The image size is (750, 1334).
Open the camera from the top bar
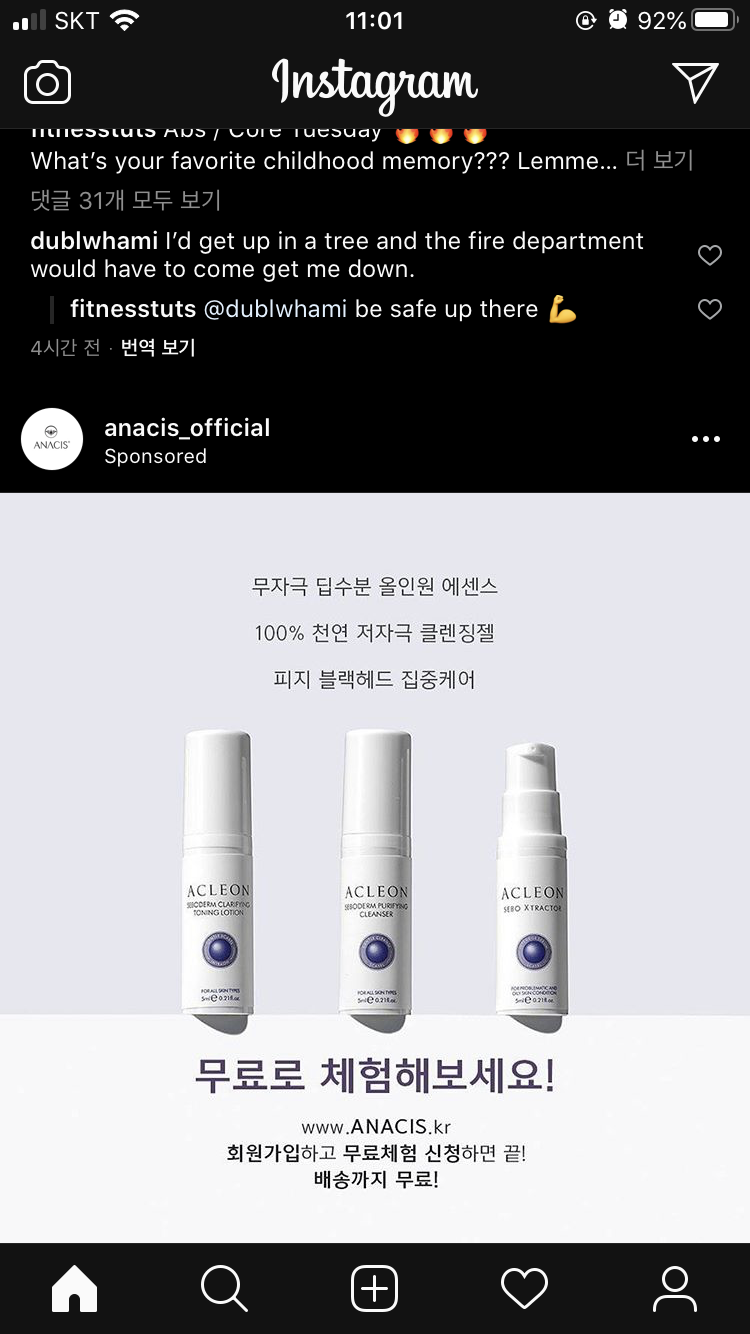click(47, 83)
